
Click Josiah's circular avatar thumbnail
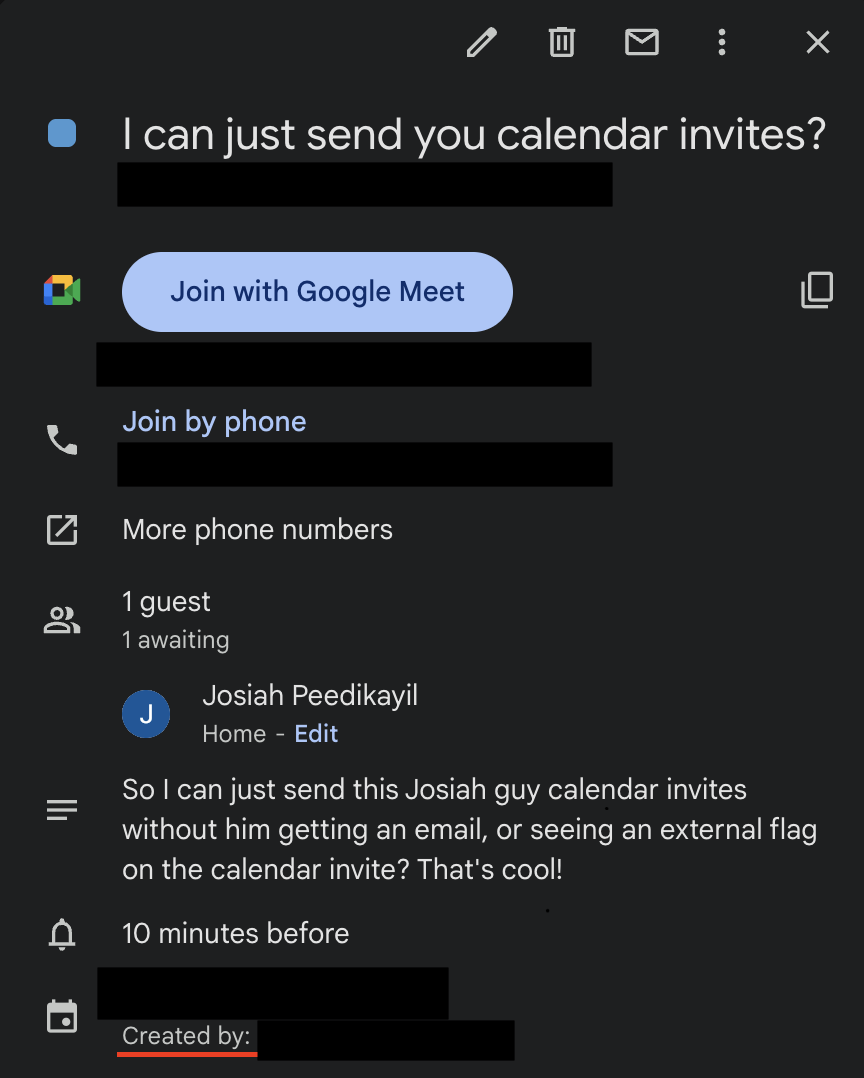point(146,714)
